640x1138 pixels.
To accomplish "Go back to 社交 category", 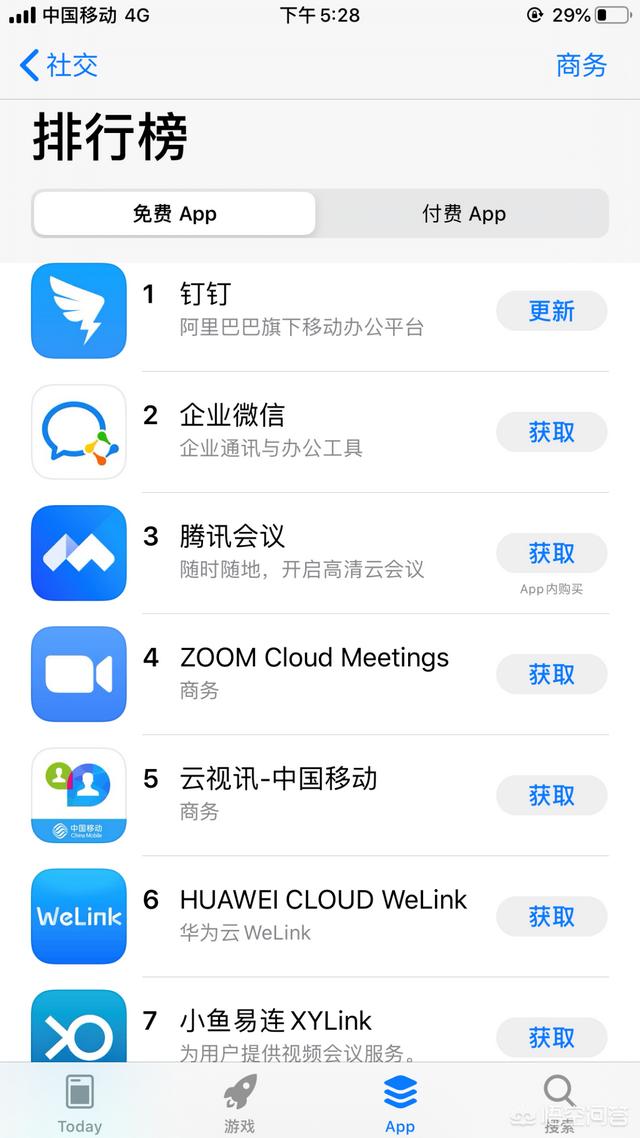I will [59, 65].
